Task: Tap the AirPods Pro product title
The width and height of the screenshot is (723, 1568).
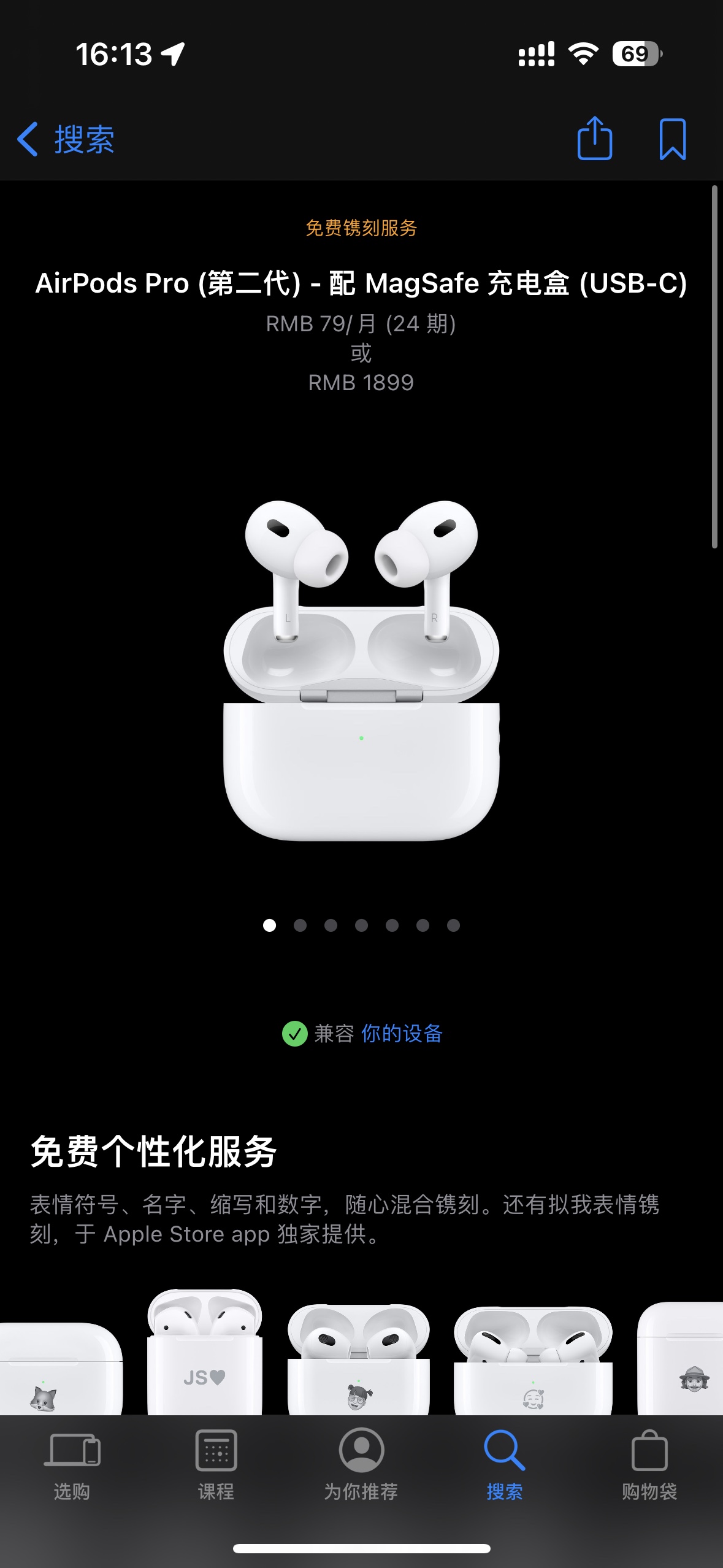Action: point(361,284)
